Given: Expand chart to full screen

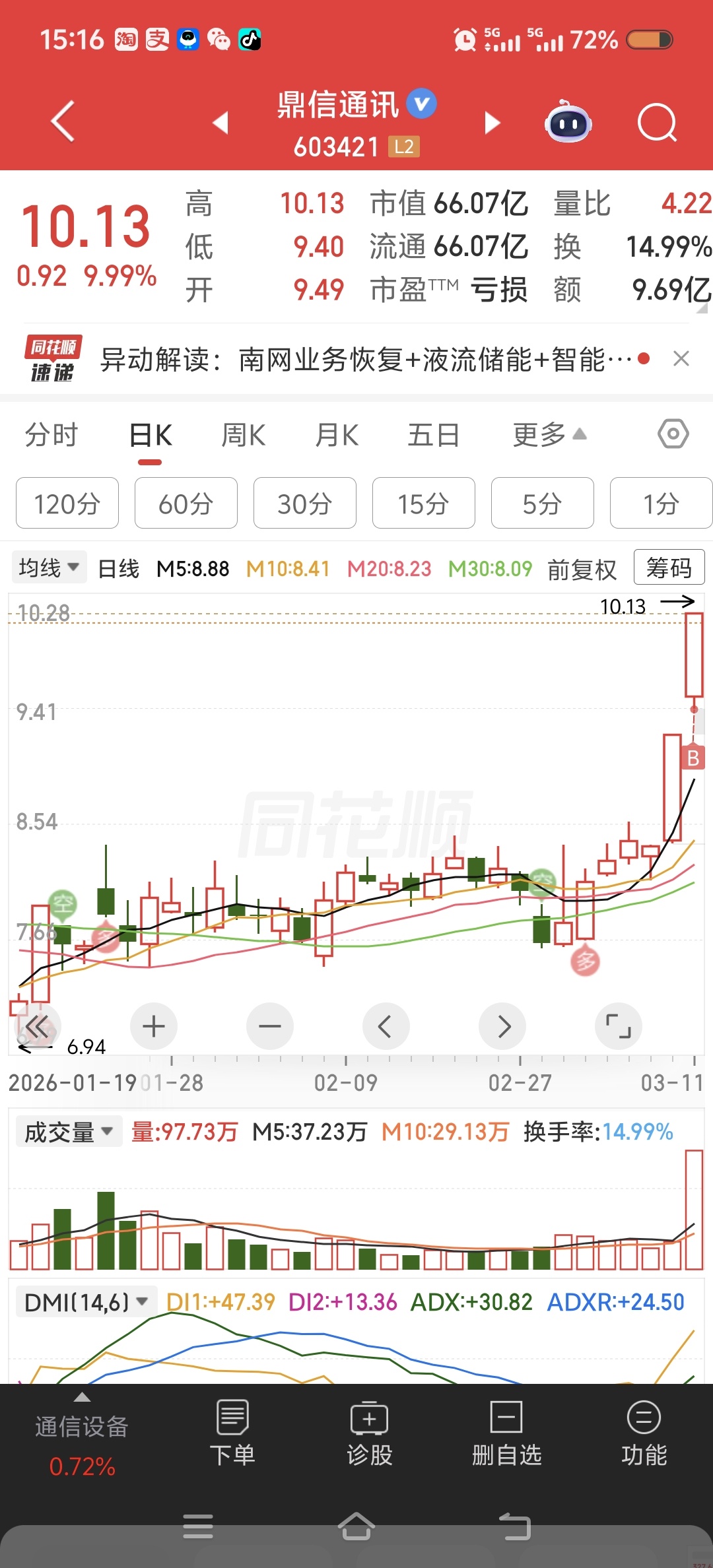Looking at the screenshot, I should pyautogui.click(x=618, y=1026).
